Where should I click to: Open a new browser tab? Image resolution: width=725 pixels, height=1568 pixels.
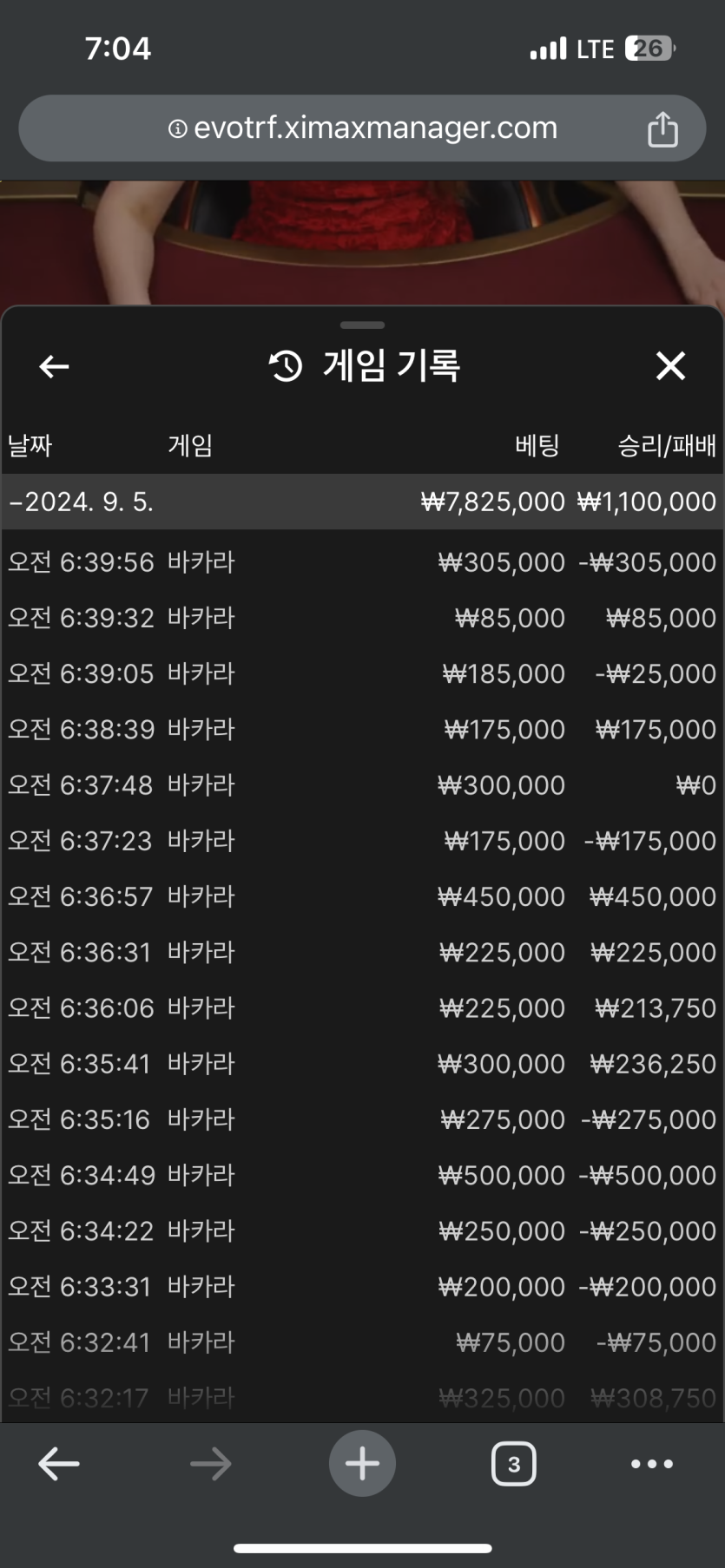pos(362,1464)
